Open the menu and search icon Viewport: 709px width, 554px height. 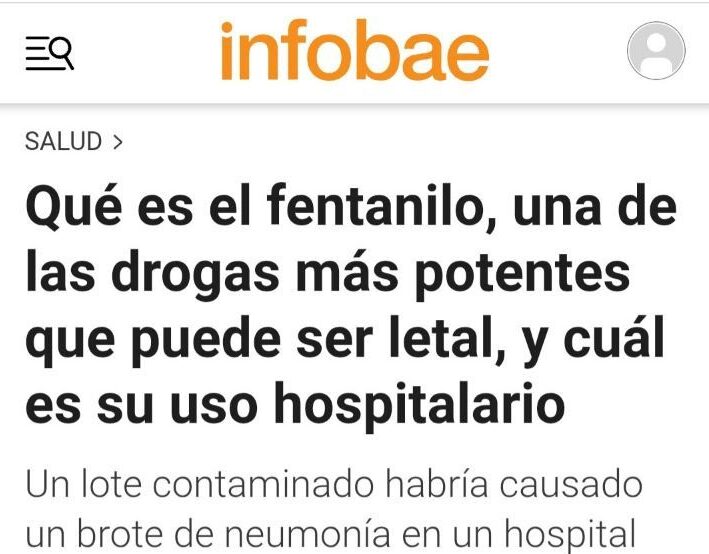pos(49,53)
